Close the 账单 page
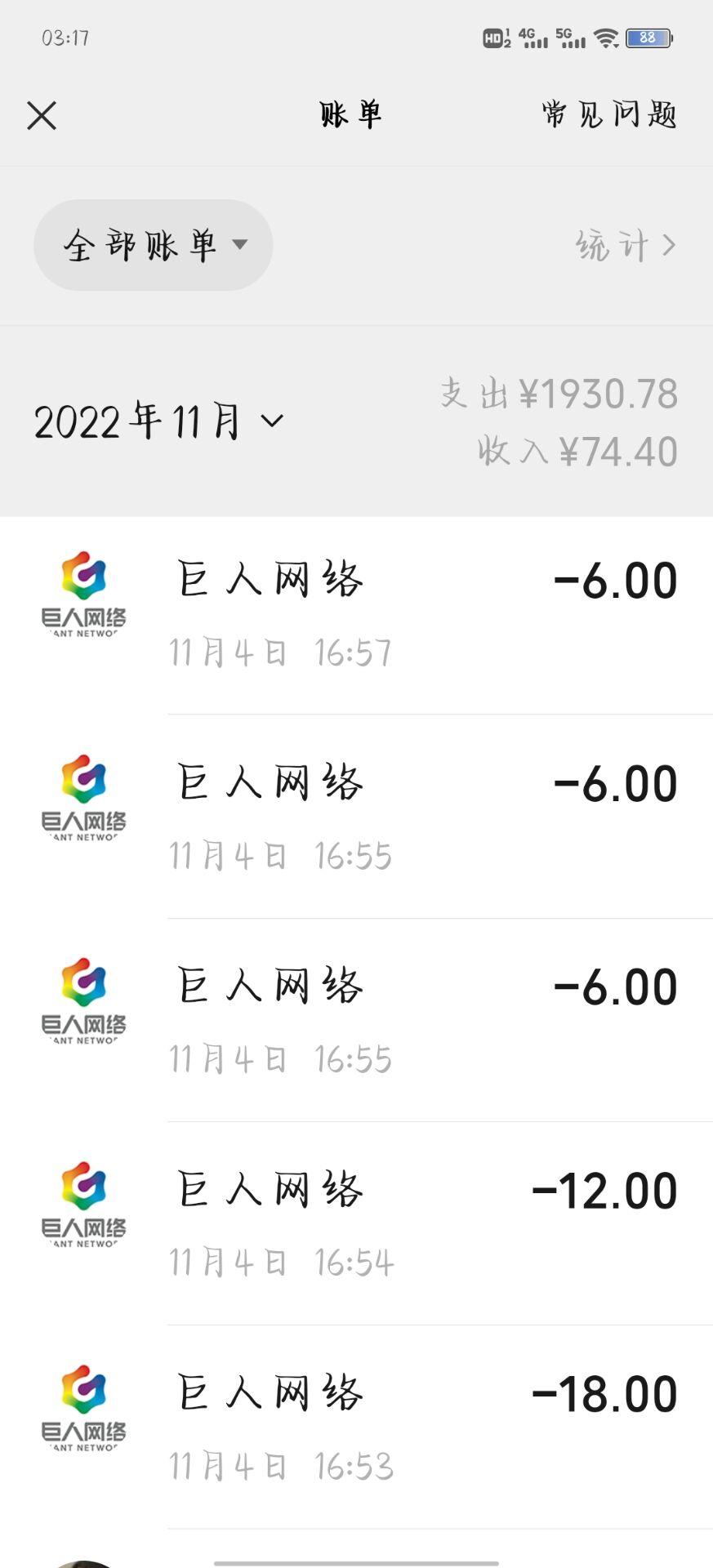Viewport: 713px width, 1568px height. 42,116
